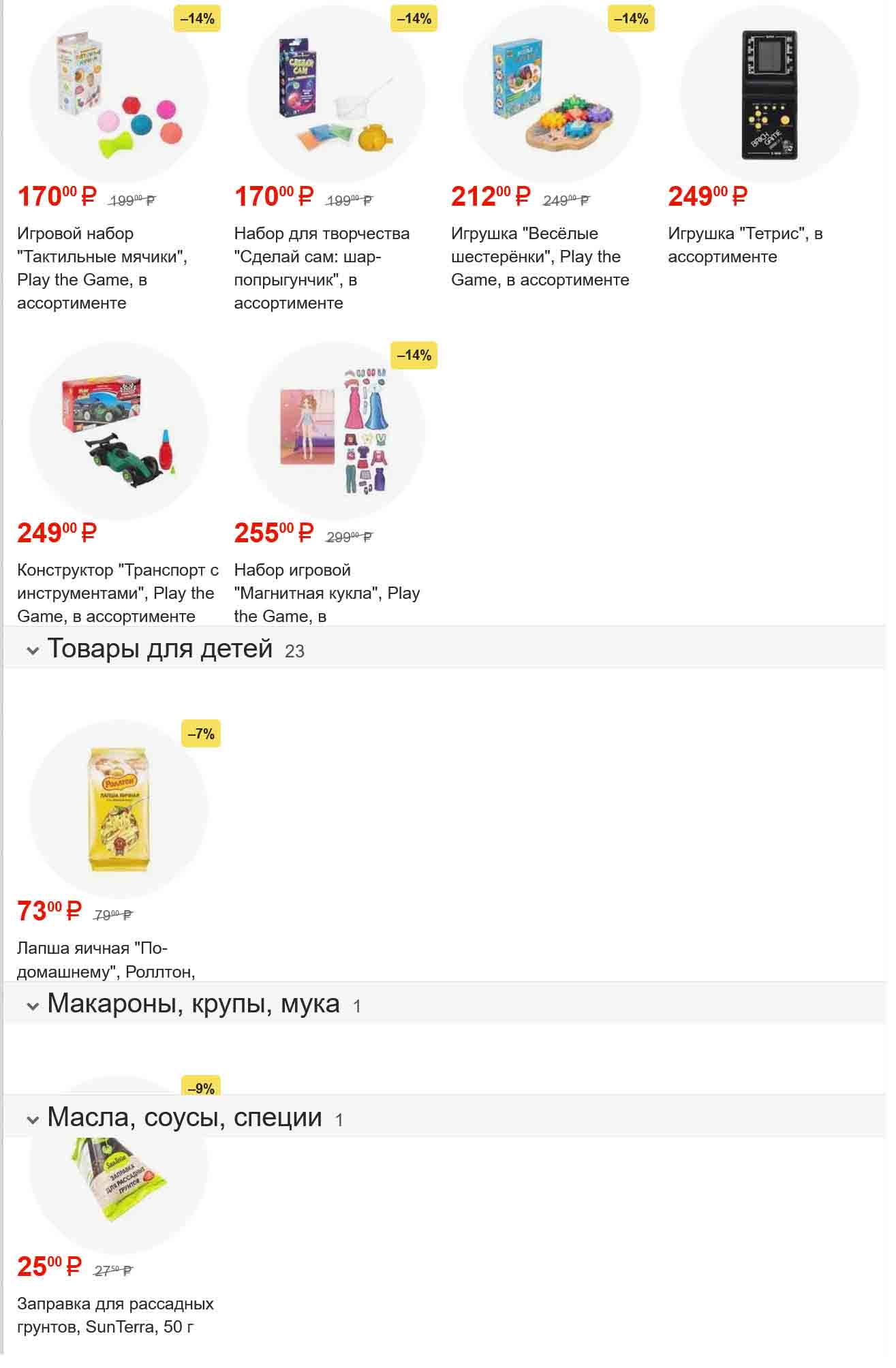Collapse the "Товары для детей" section
The image size is (896, 1368).
[33, 651]
